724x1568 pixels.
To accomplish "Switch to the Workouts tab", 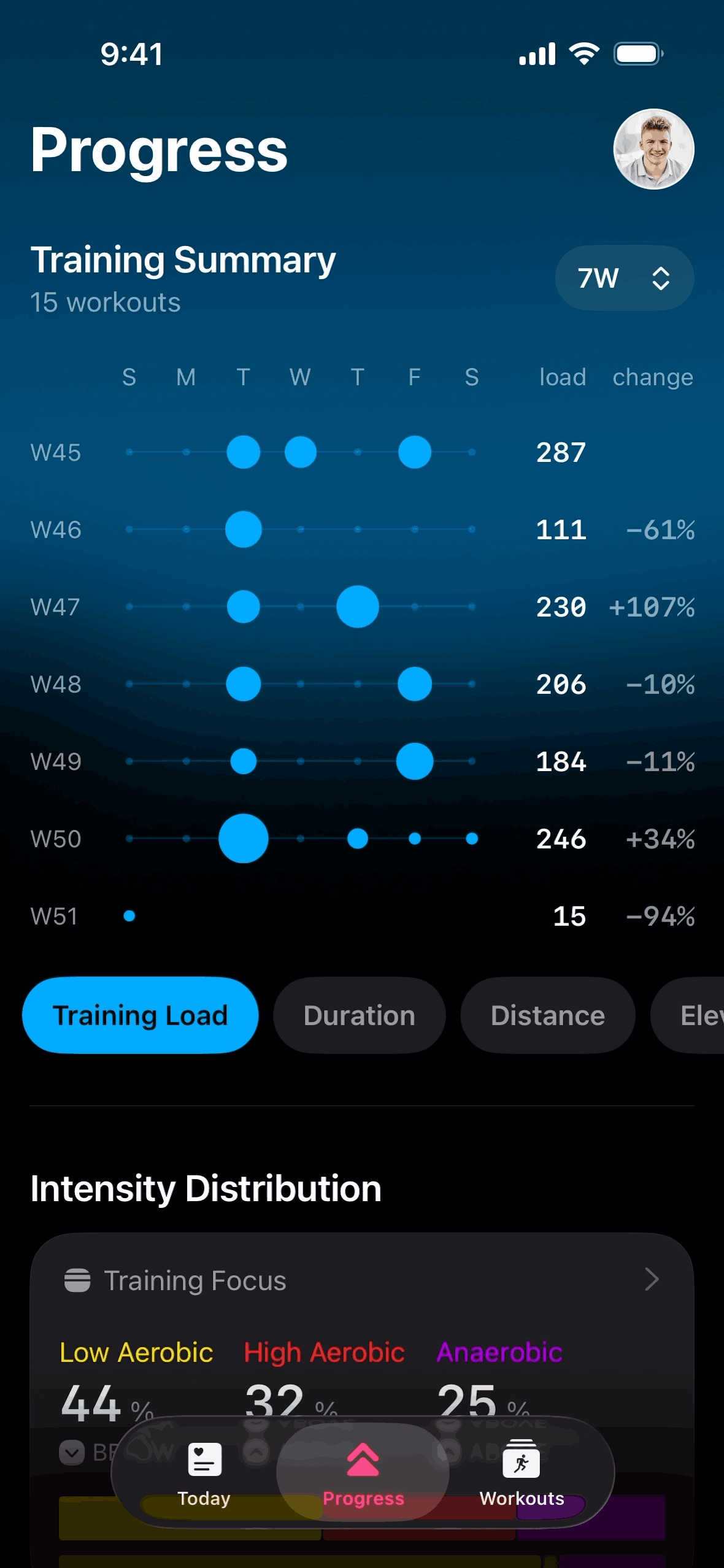I will (x=522, y=1473).
